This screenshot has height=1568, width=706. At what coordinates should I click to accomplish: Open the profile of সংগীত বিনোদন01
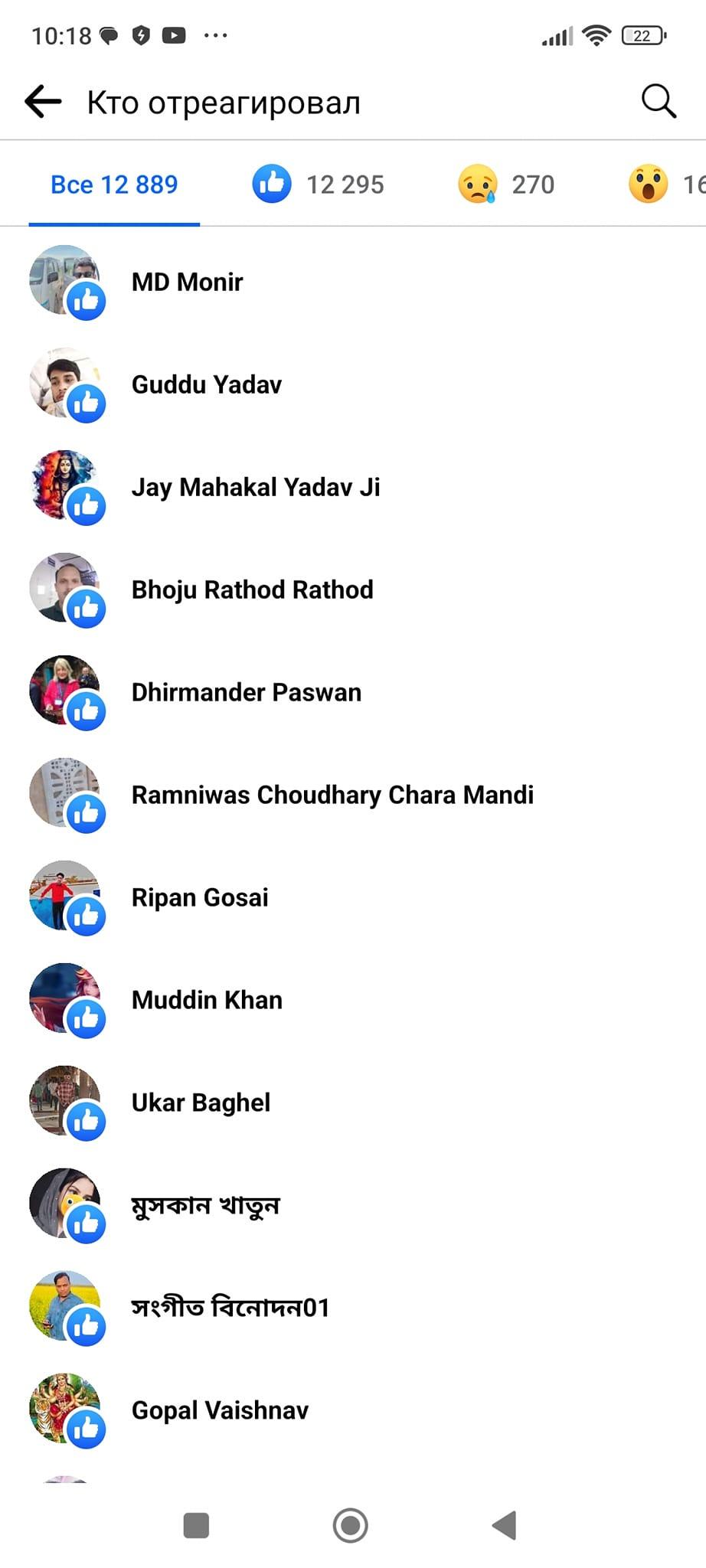[230, 1308]
